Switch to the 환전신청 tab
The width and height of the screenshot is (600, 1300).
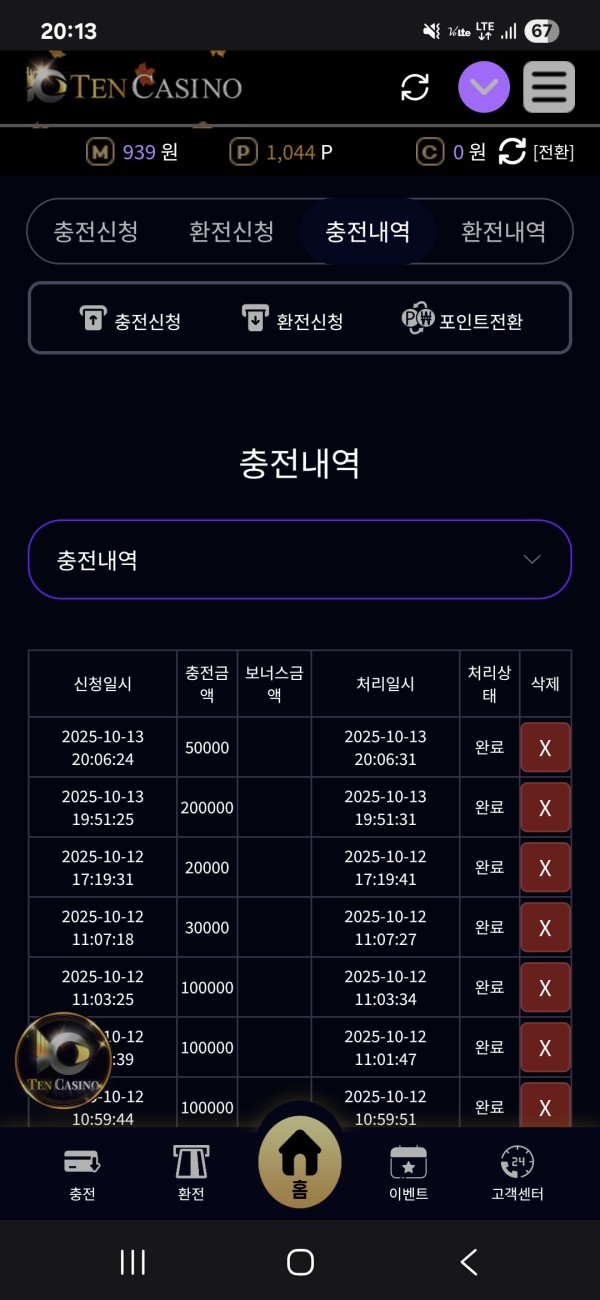[231, 231]
